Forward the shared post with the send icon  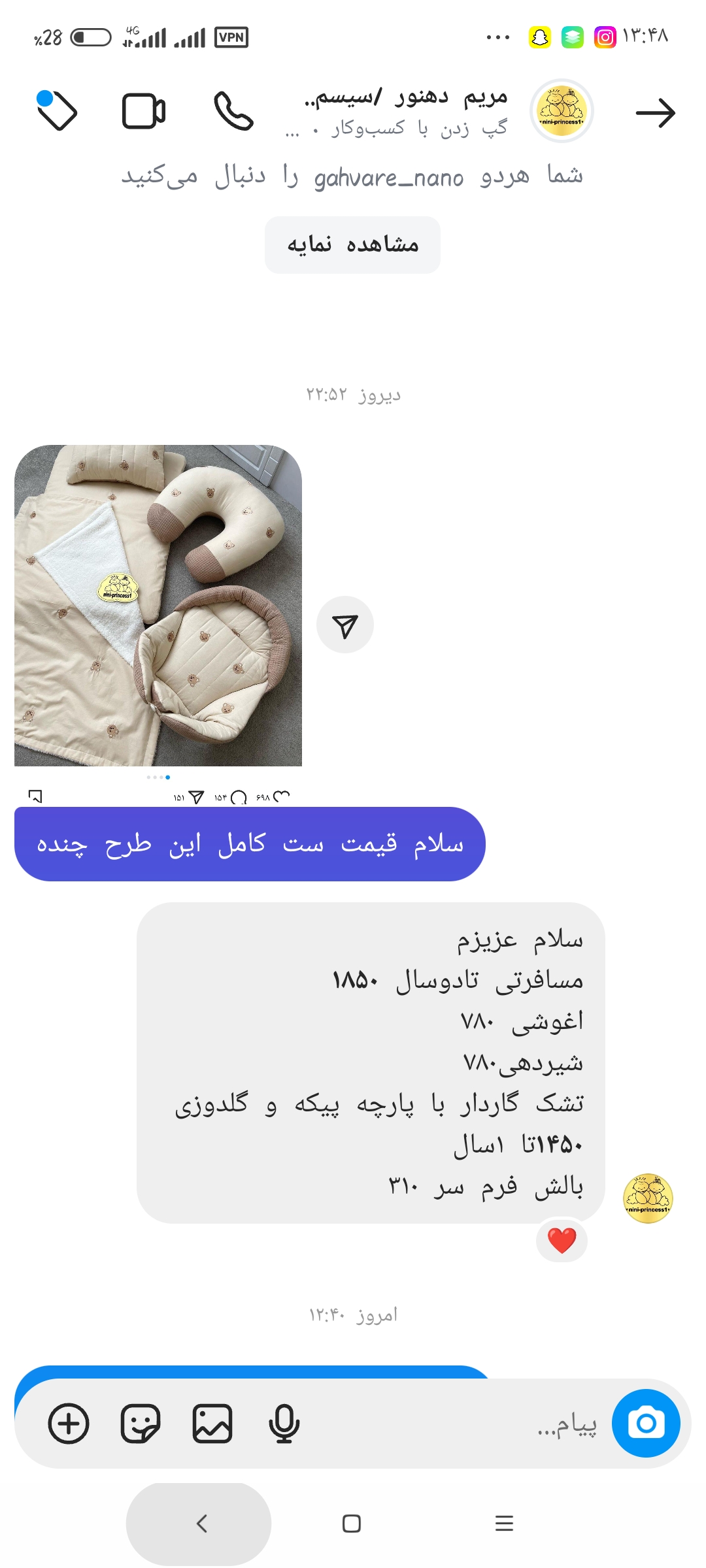coord(345,625)
